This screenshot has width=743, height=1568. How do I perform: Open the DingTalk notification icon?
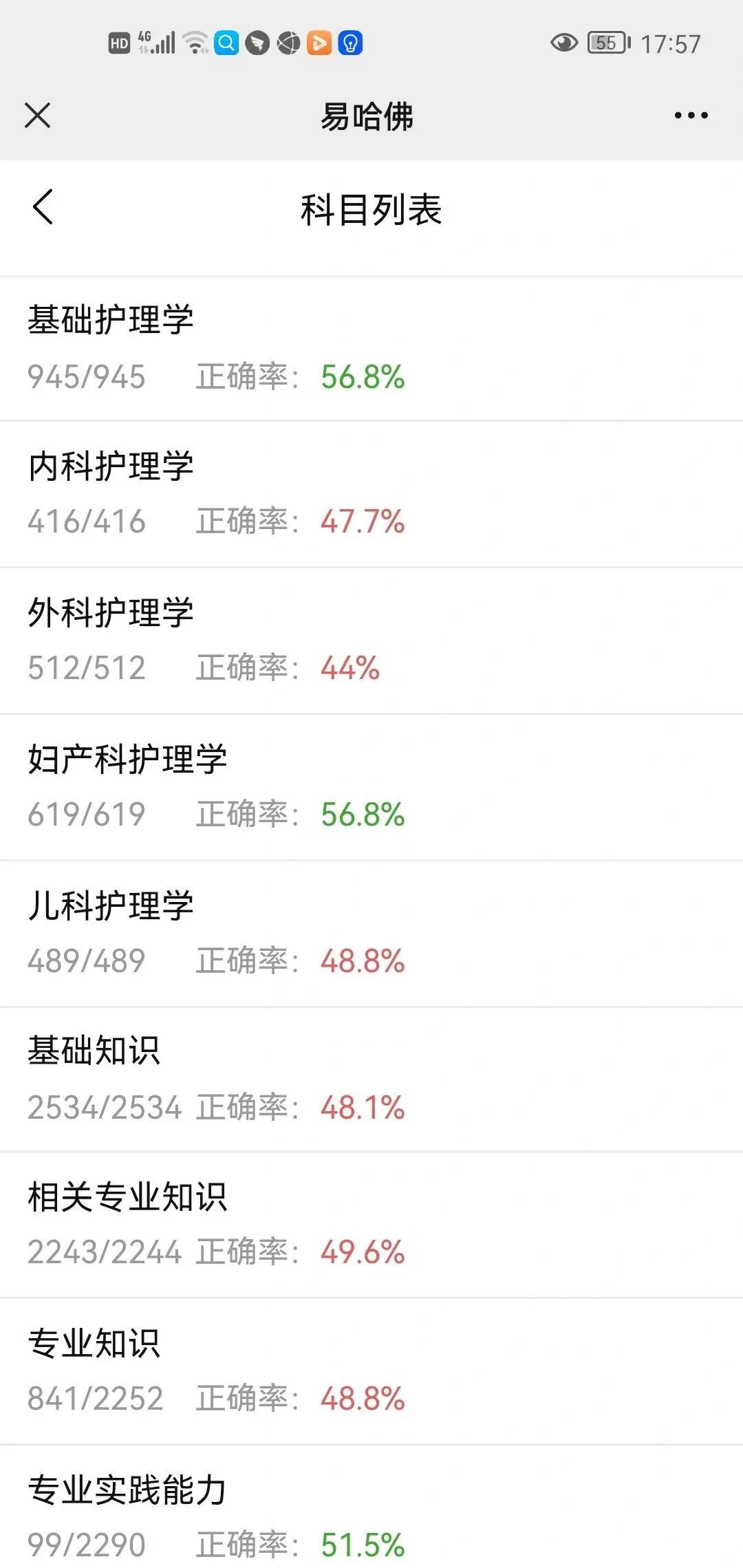(257, 43)
